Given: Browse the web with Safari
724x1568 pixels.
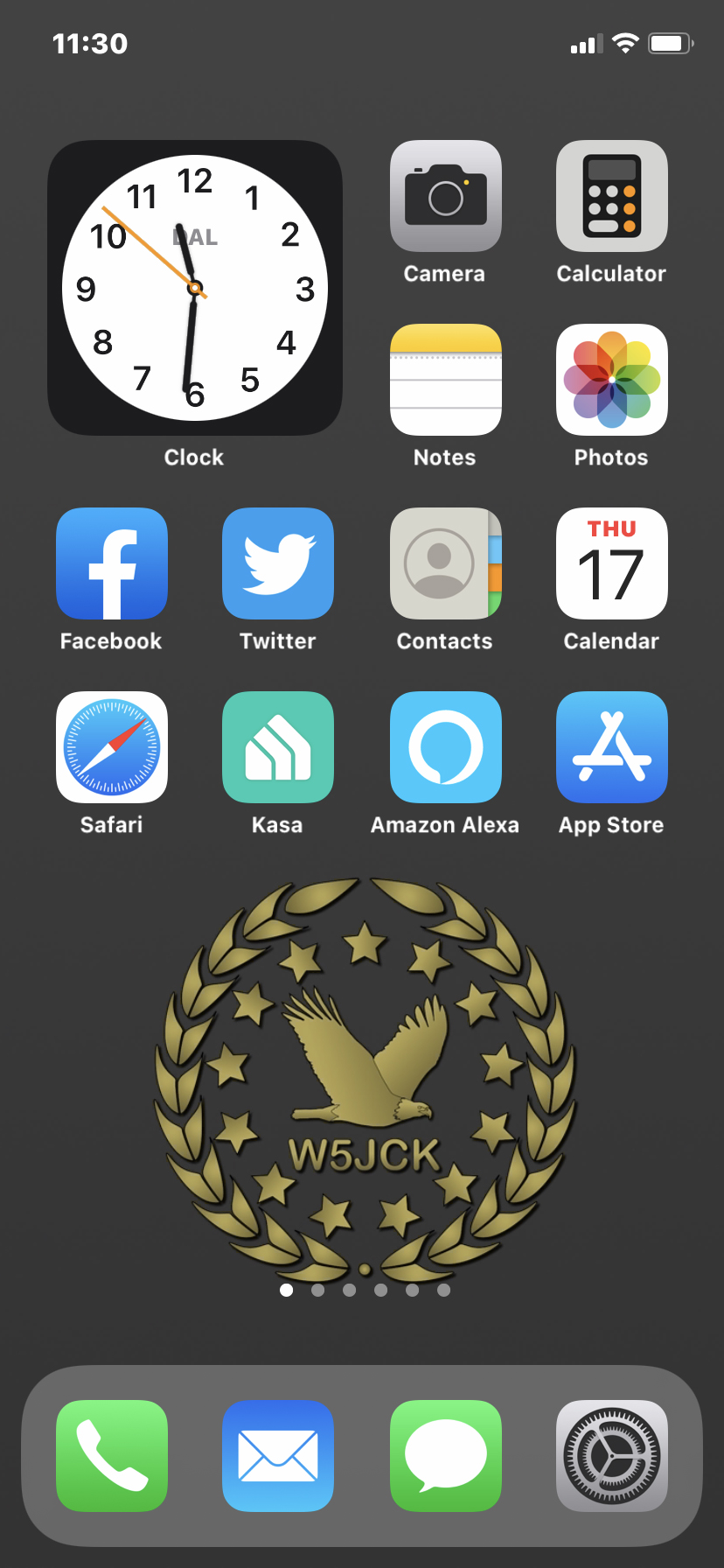Looking at the screenshot, I should click(x=112, y=748).
